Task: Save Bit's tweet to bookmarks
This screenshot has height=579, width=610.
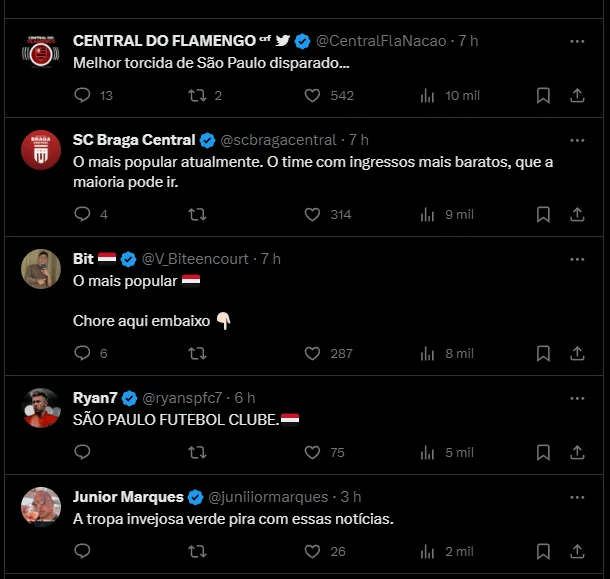Action: pyautogui.click(x=543, y=353)
